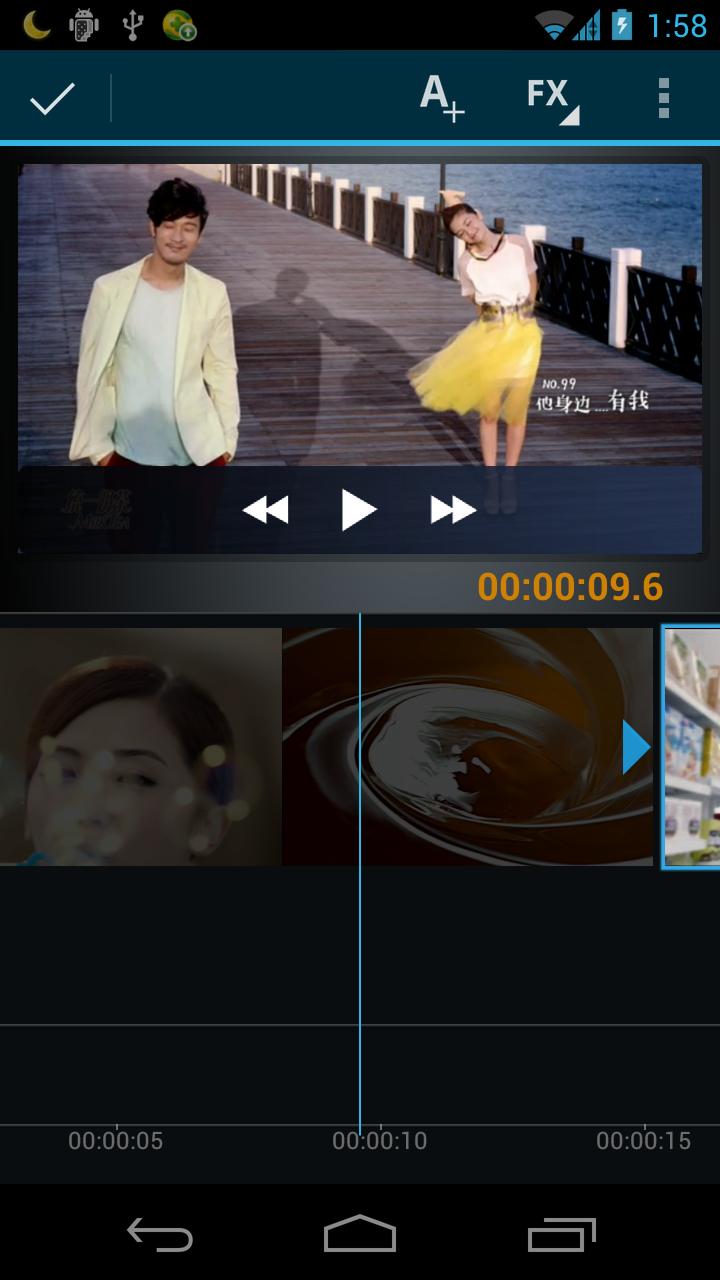Add a text title with A+
The height and width of the screenshot is (1280, 720).
coord(442,98)
